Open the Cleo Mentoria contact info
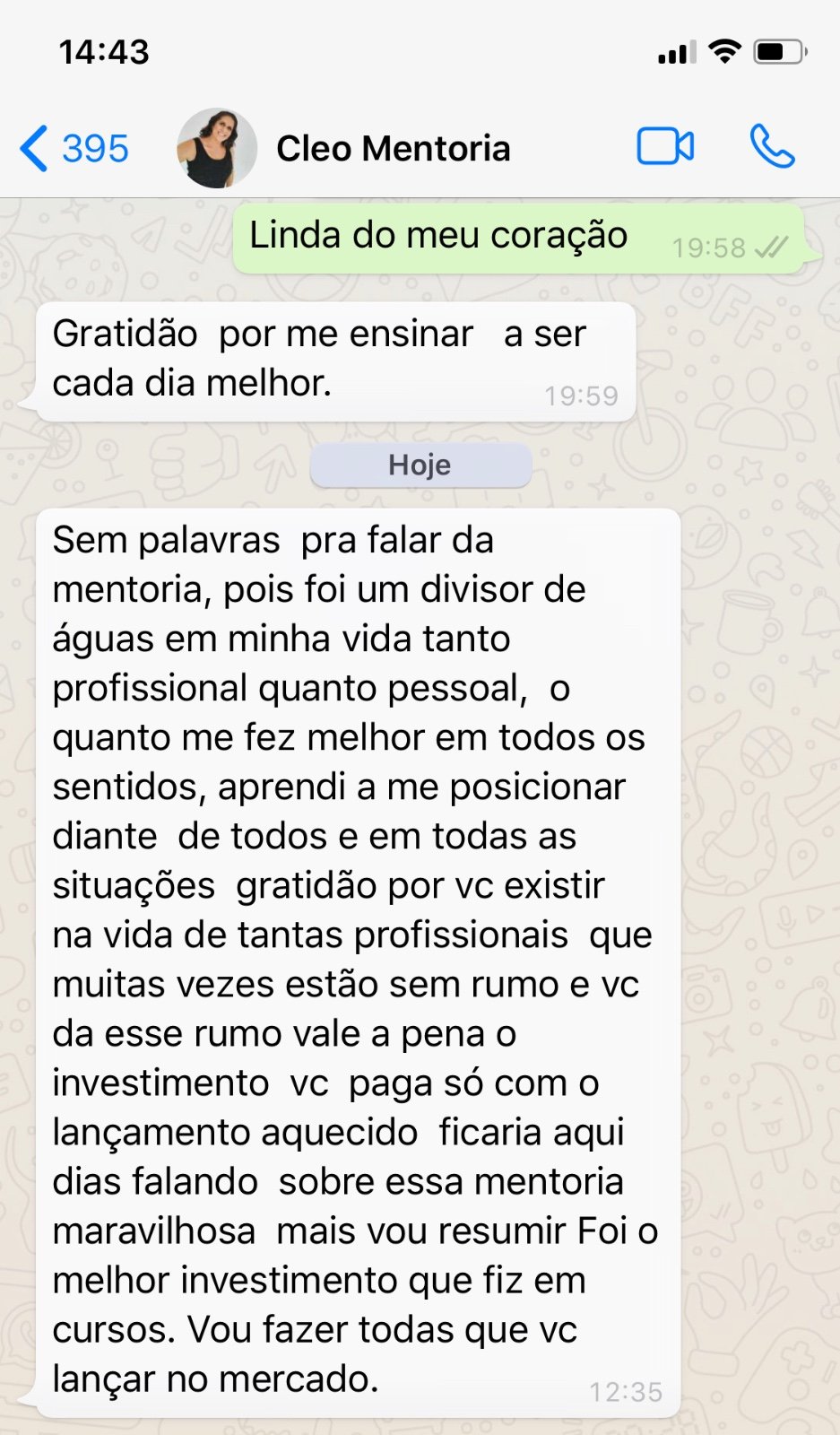 click(393, 149)
